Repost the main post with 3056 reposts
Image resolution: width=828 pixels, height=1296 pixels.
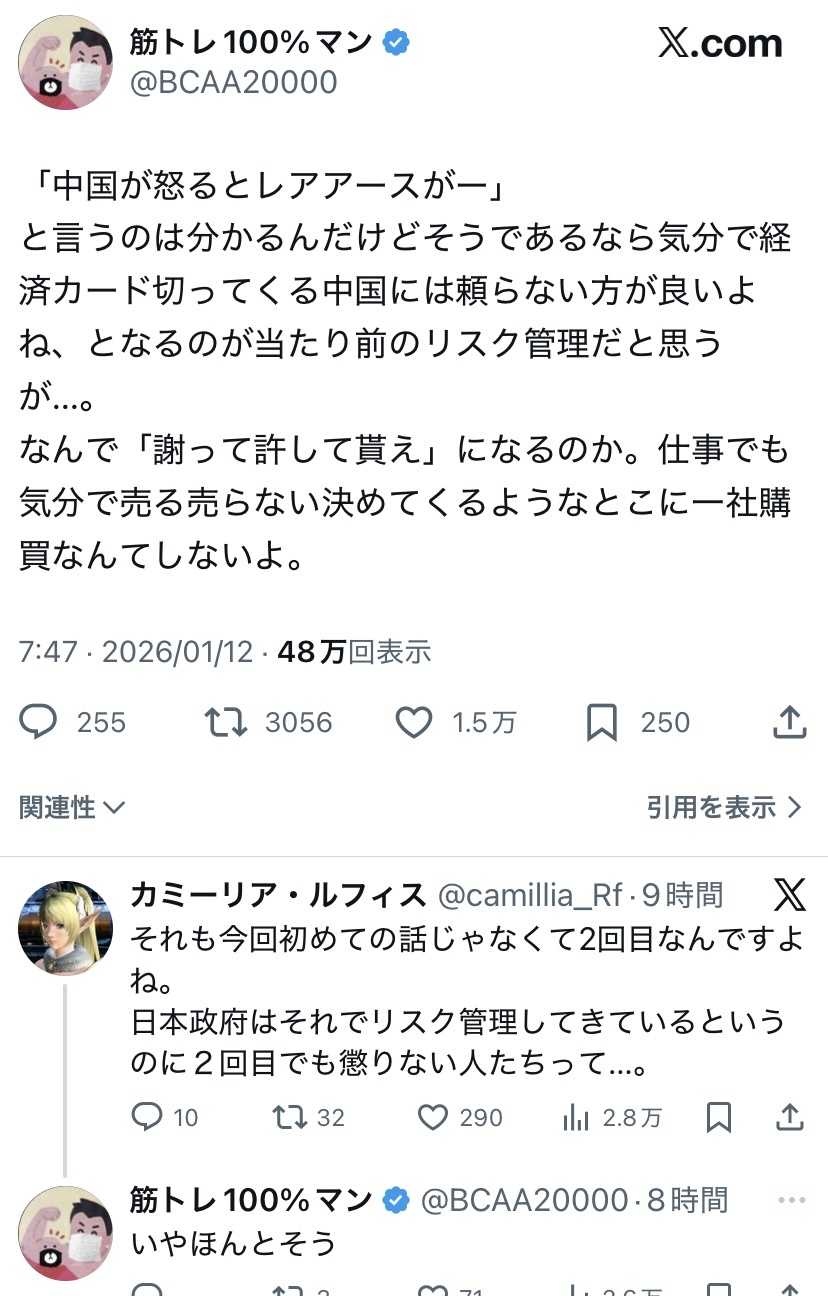226,722
